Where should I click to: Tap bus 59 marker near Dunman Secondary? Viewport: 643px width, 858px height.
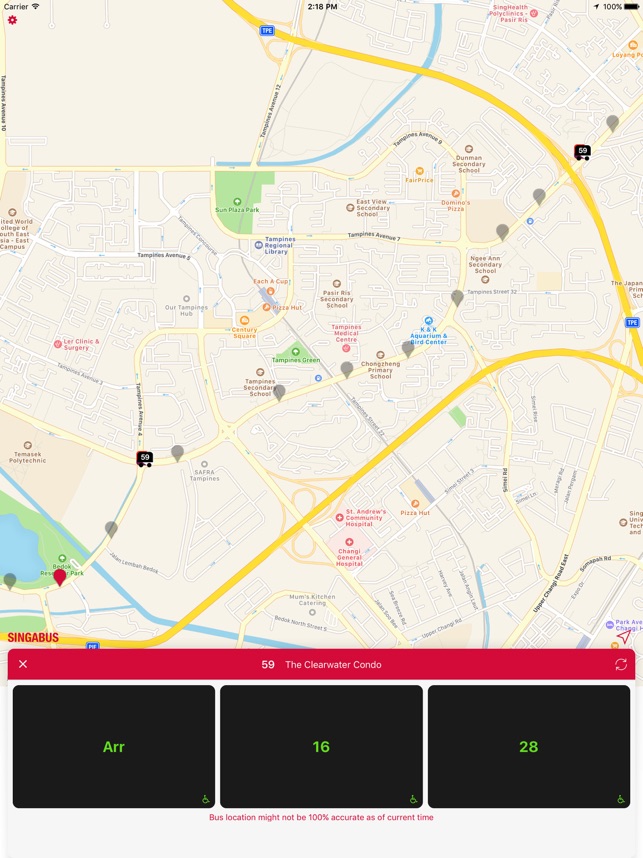[582, 152]
